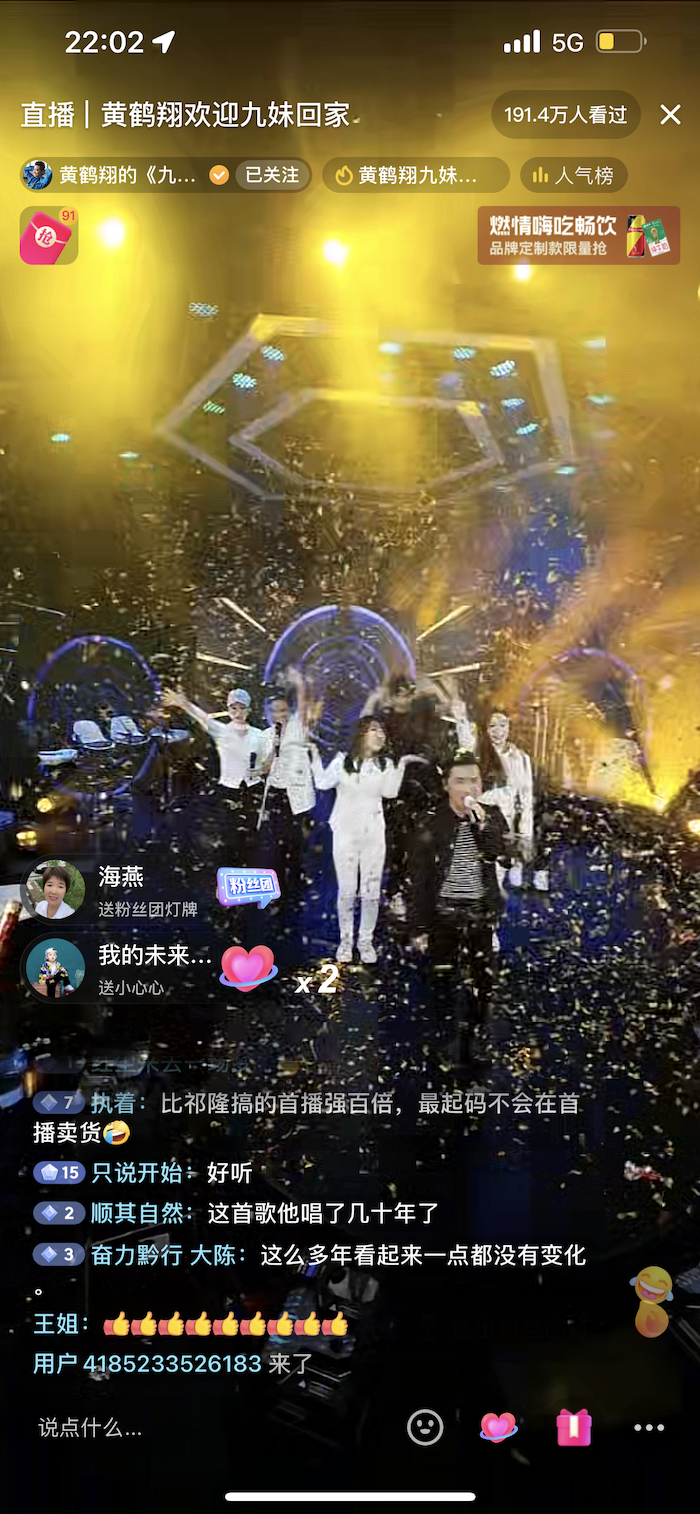Open the 燃情嗨吃畅饮 promo banner
700x1514 pixels.
click(x=578, y=236)
